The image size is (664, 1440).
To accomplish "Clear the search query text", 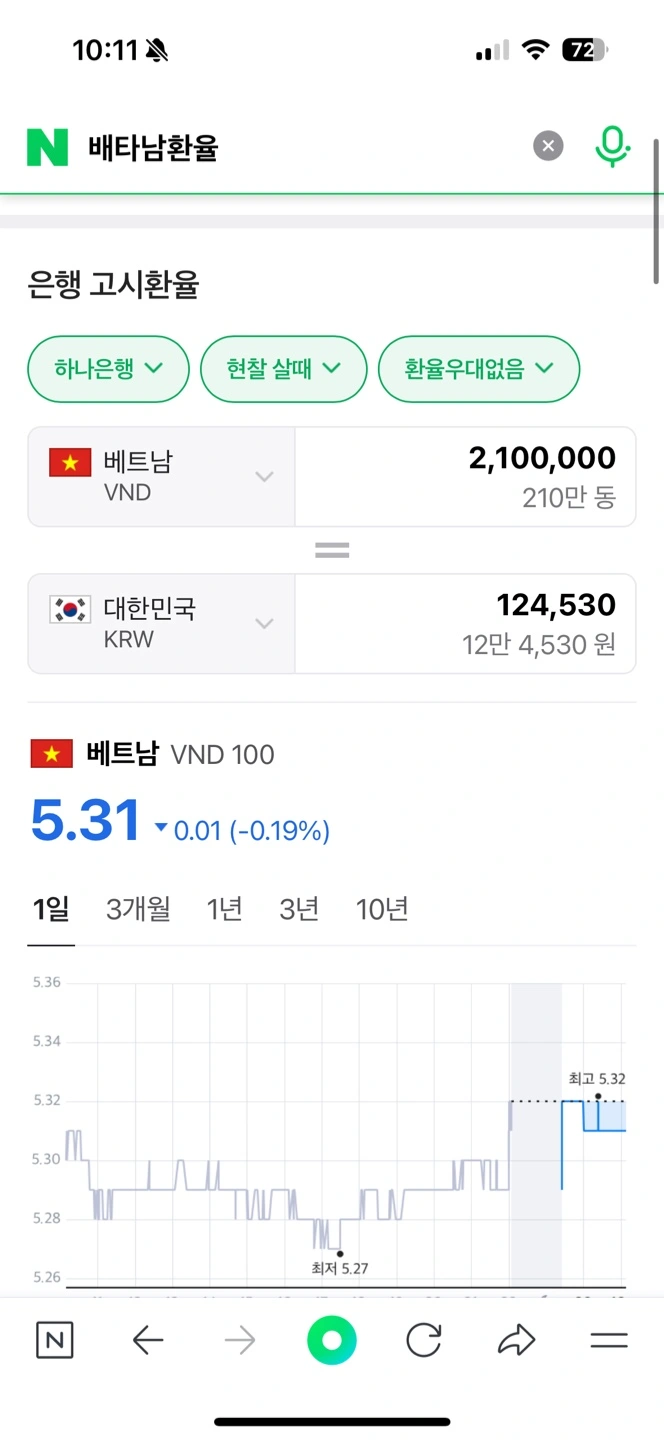I will (547, 147).
